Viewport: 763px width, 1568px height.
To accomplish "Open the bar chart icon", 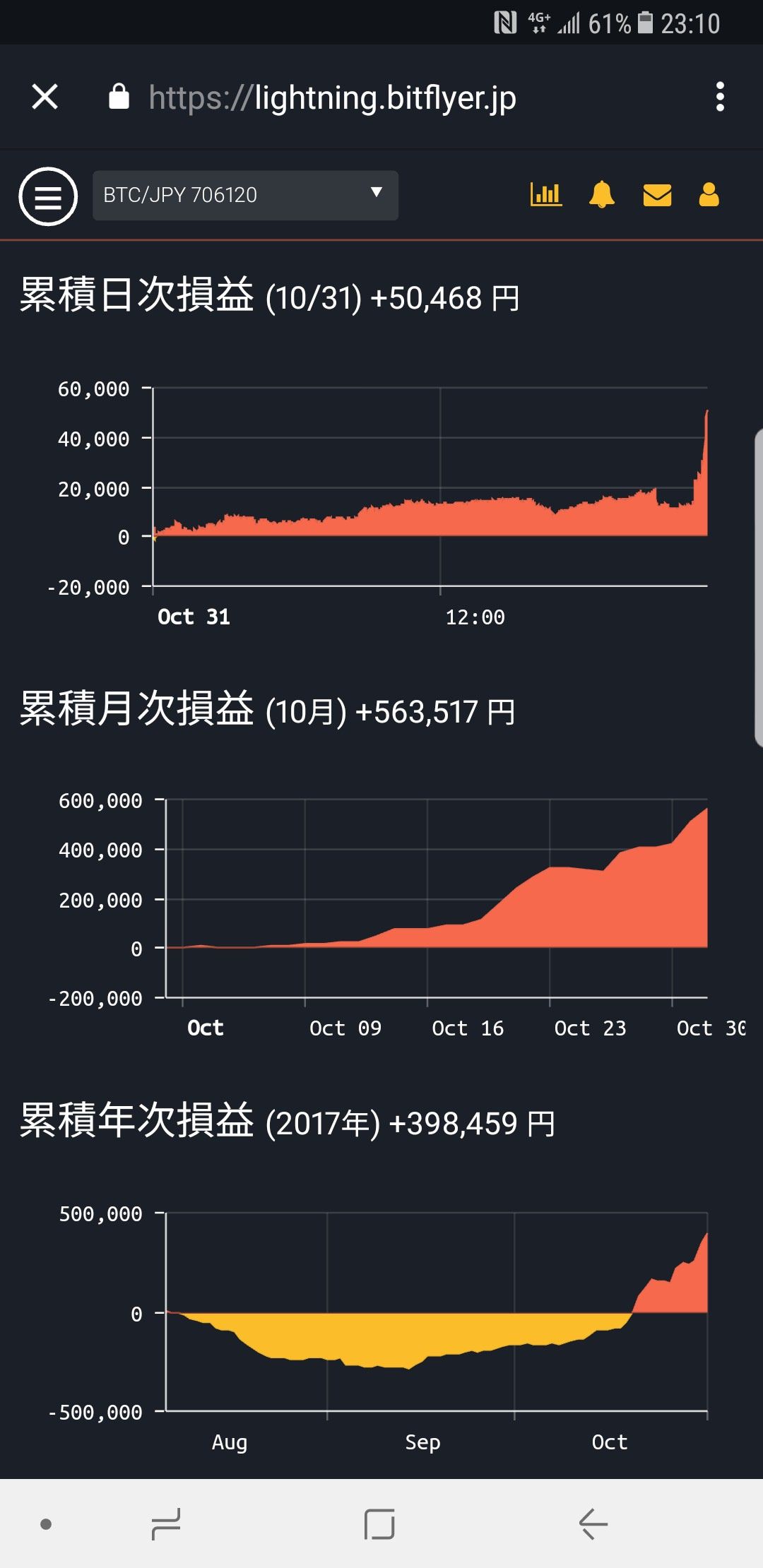I will (x=546, y=194).
